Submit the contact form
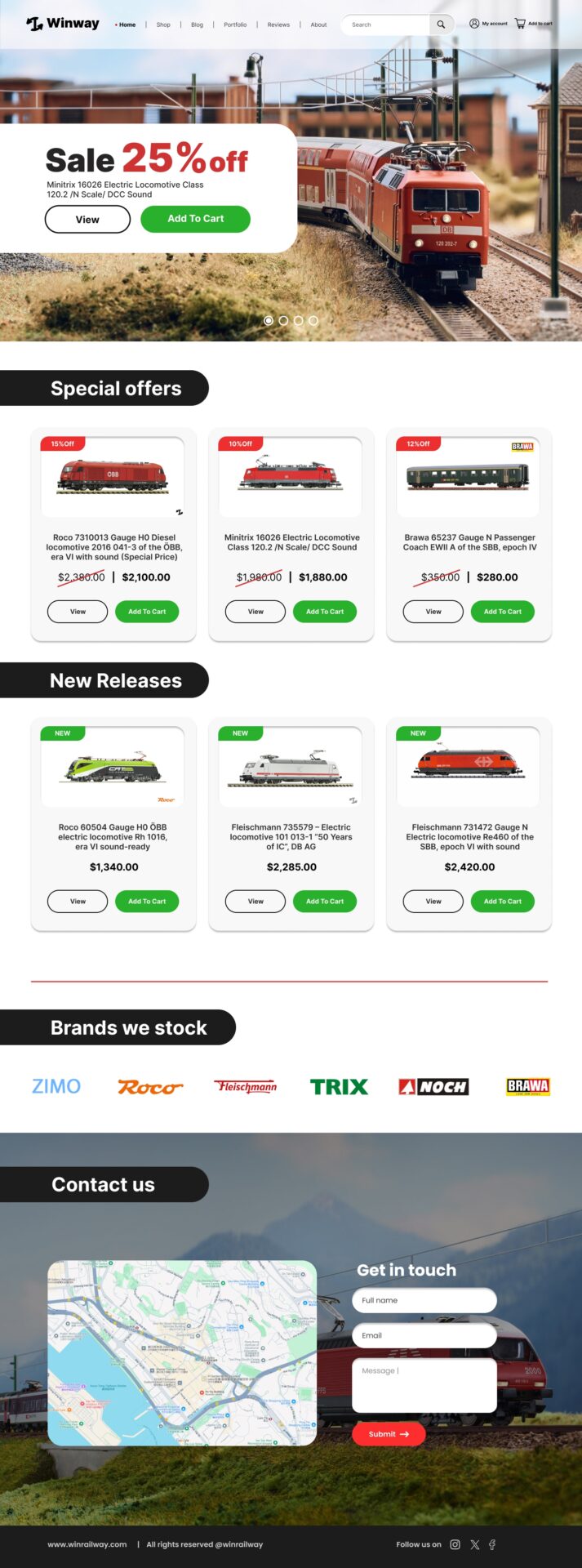This screenshot has width=582, height=1568. click(389, 1434)
